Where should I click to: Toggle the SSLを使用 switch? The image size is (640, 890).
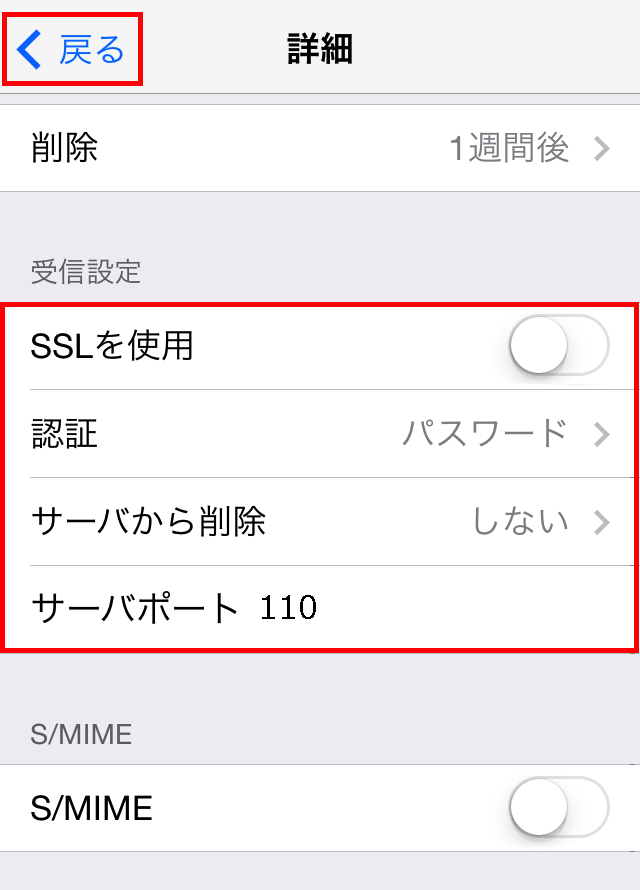(x=558, y=346)
